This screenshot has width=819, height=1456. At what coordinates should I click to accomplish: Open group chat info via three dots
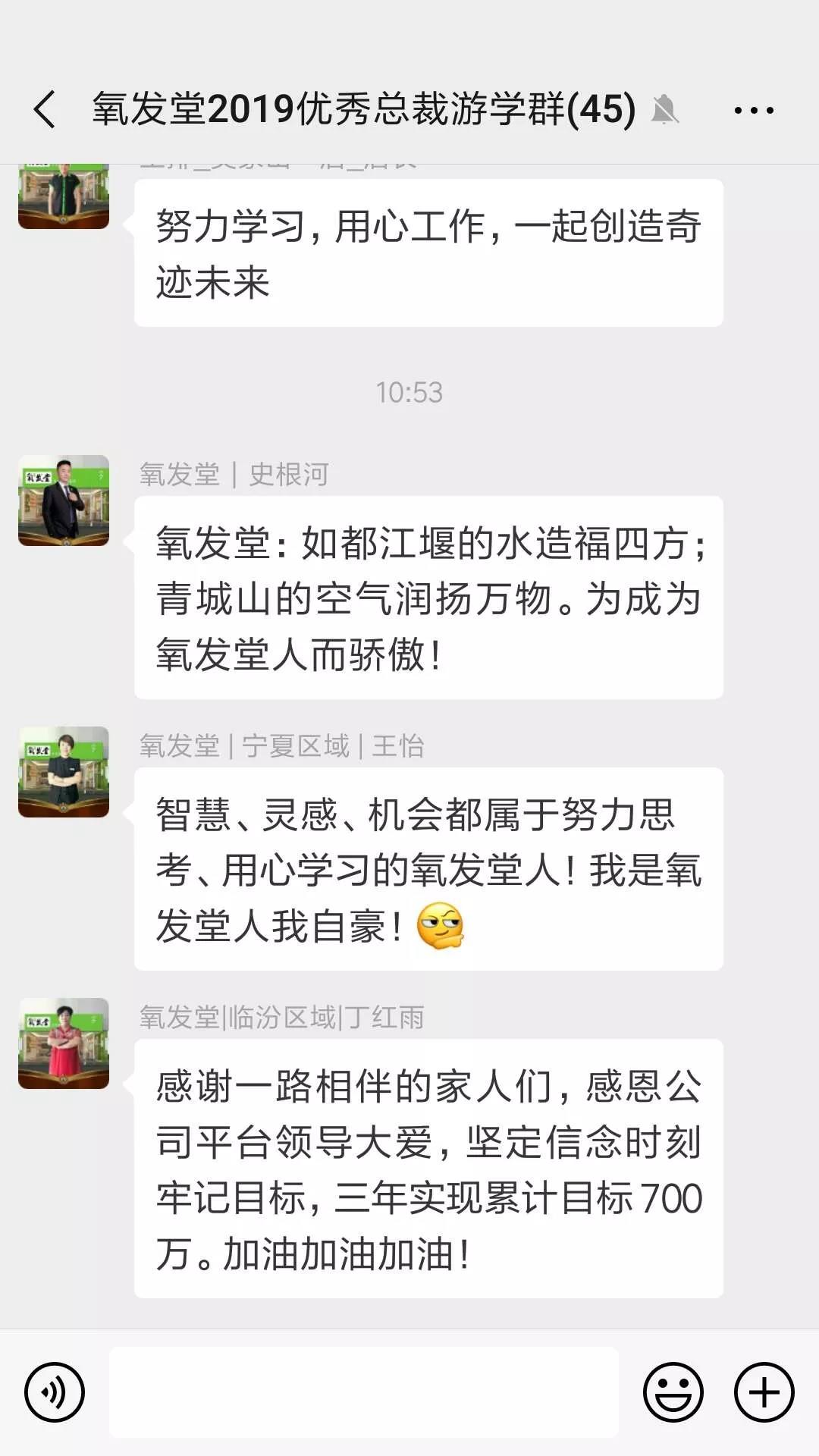point(754,111)
